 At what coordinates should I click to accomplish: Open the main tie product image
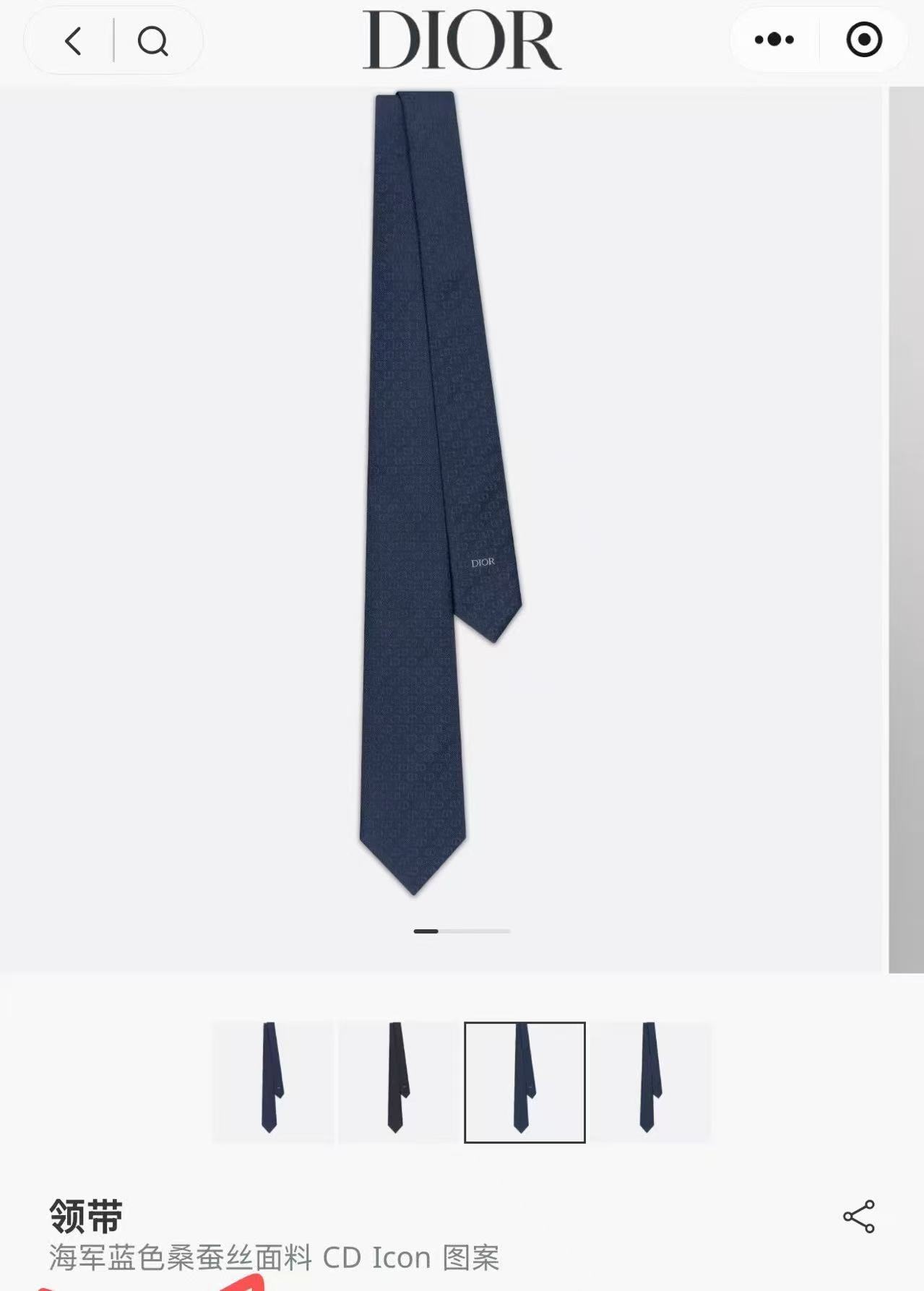[x=441, y=491]
